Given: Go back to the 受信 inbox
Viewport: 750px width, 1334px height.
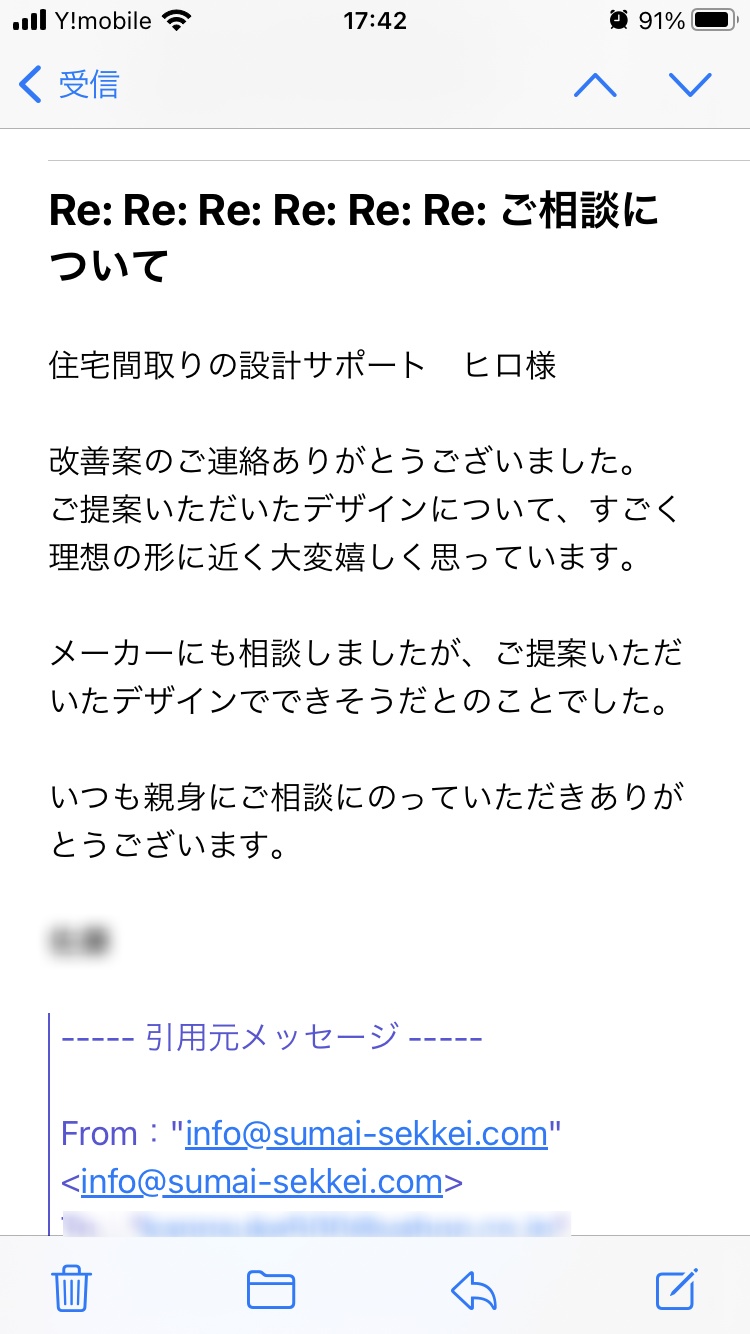Looking at the screenshot, I should (x=70, y=85).
